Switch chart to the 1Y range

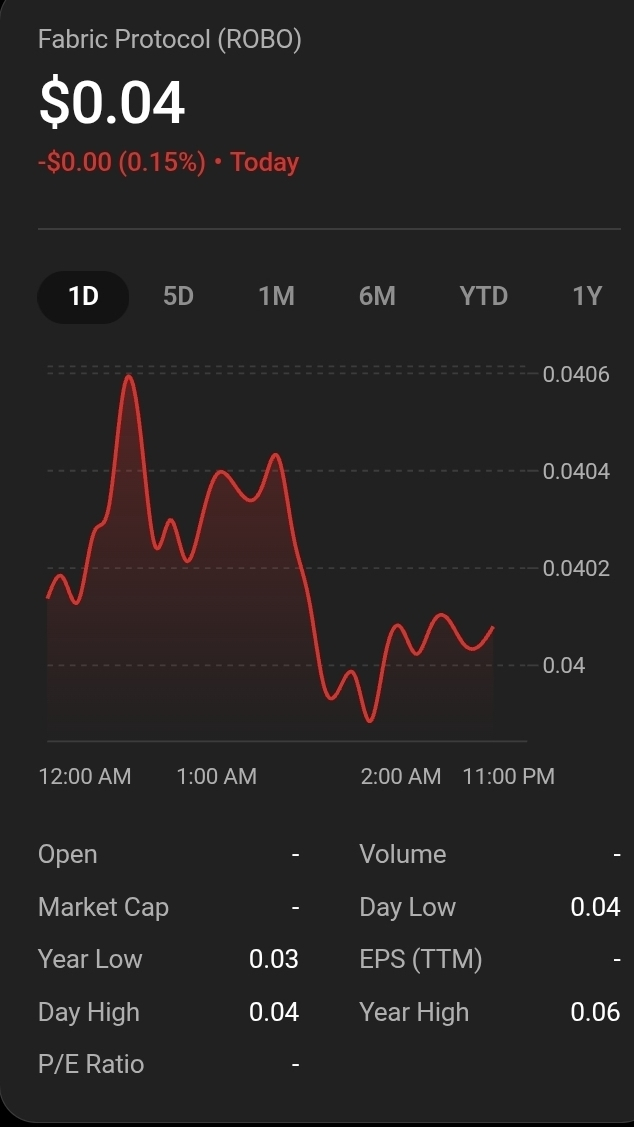(587, 296)
